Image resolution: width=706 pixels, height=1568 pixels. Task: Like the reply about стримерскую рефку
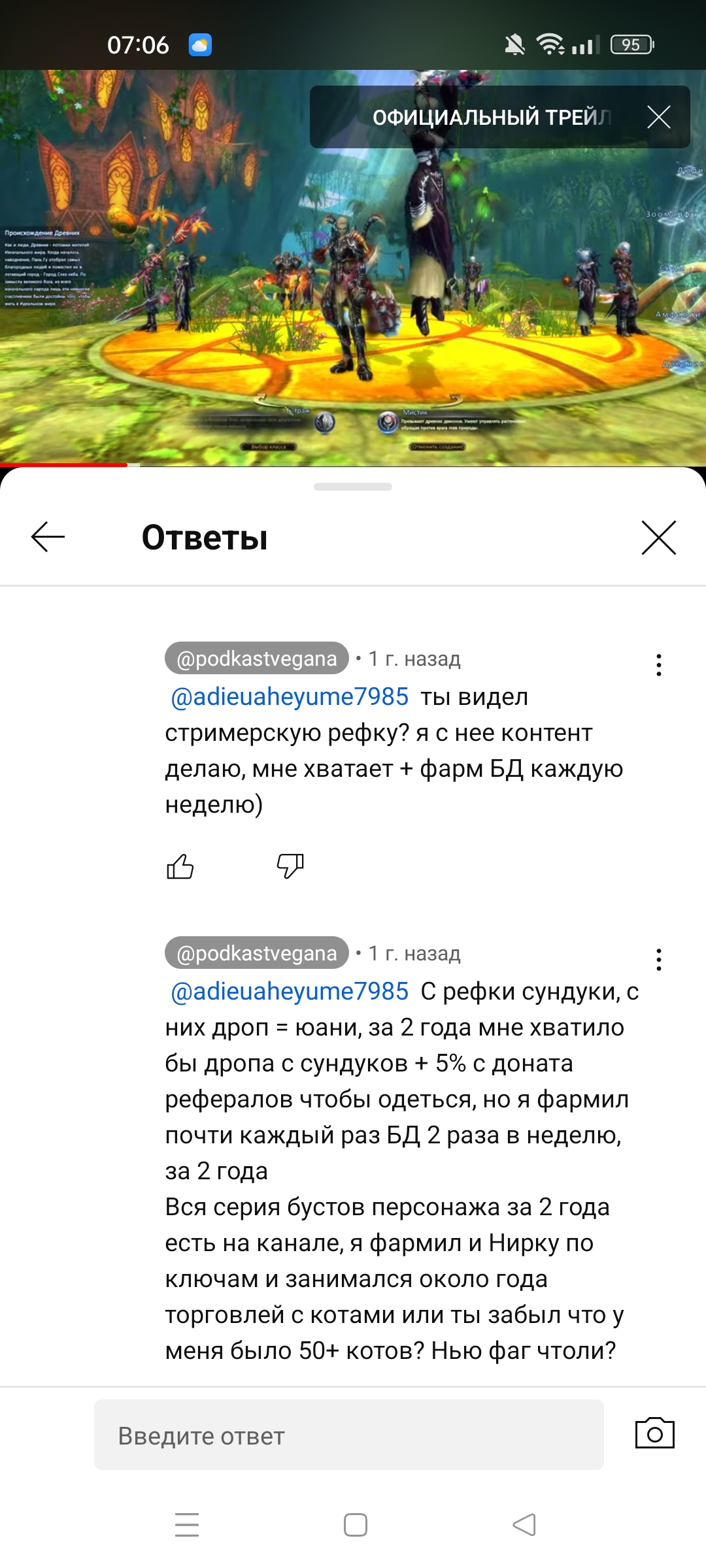point(180,867)
